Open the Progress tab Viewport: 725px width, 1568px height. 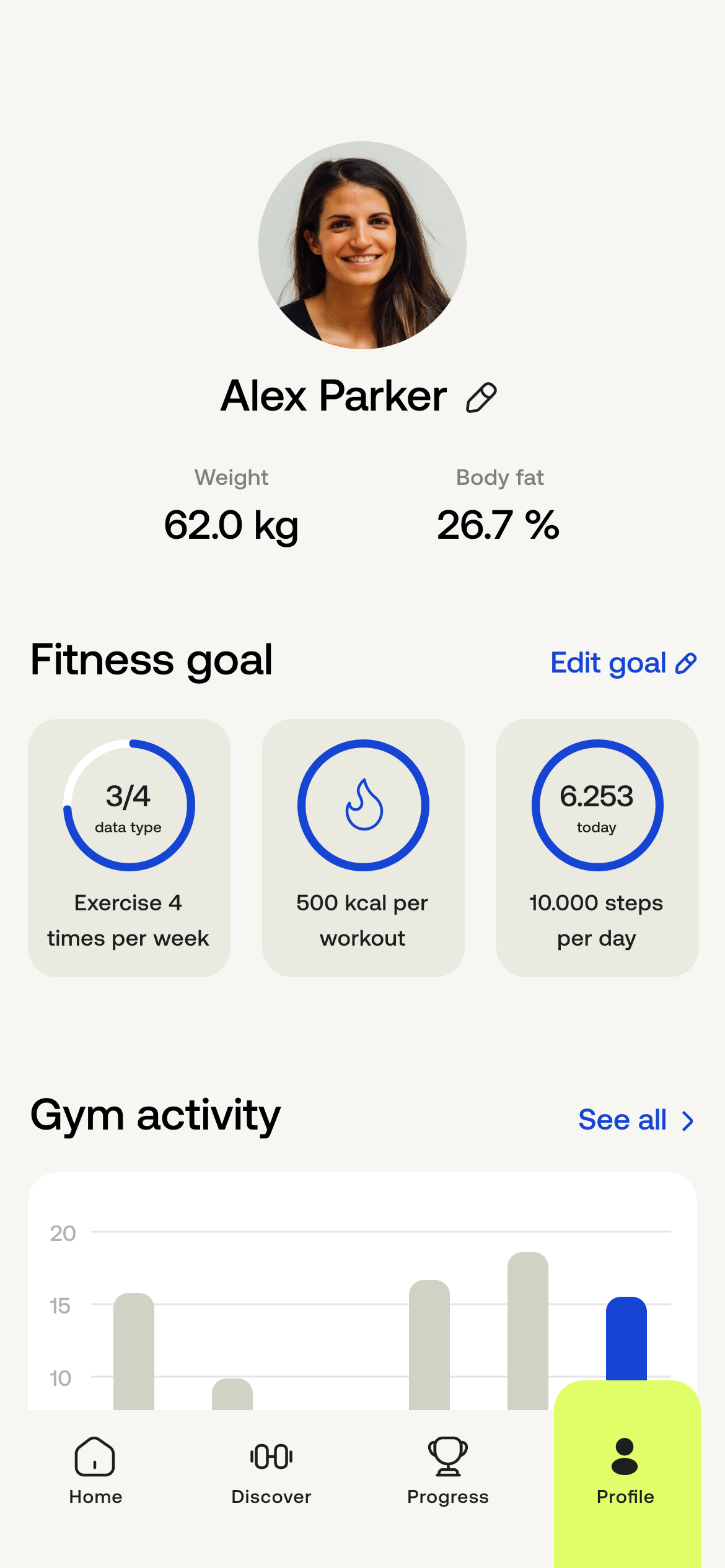(x=447, y=1471)
